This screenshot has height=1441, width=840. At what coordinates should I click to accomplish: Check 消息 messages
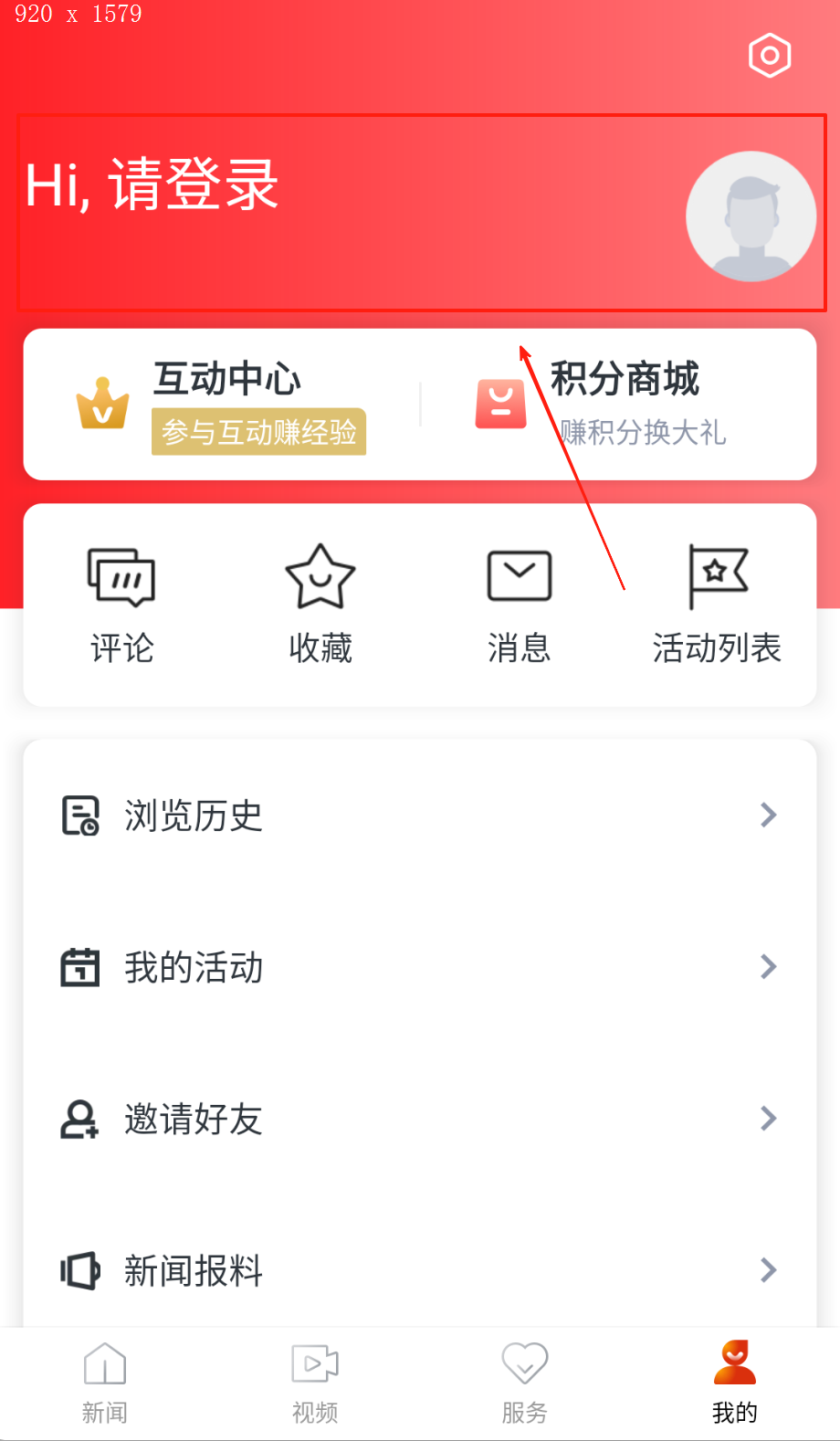(519, 603)
